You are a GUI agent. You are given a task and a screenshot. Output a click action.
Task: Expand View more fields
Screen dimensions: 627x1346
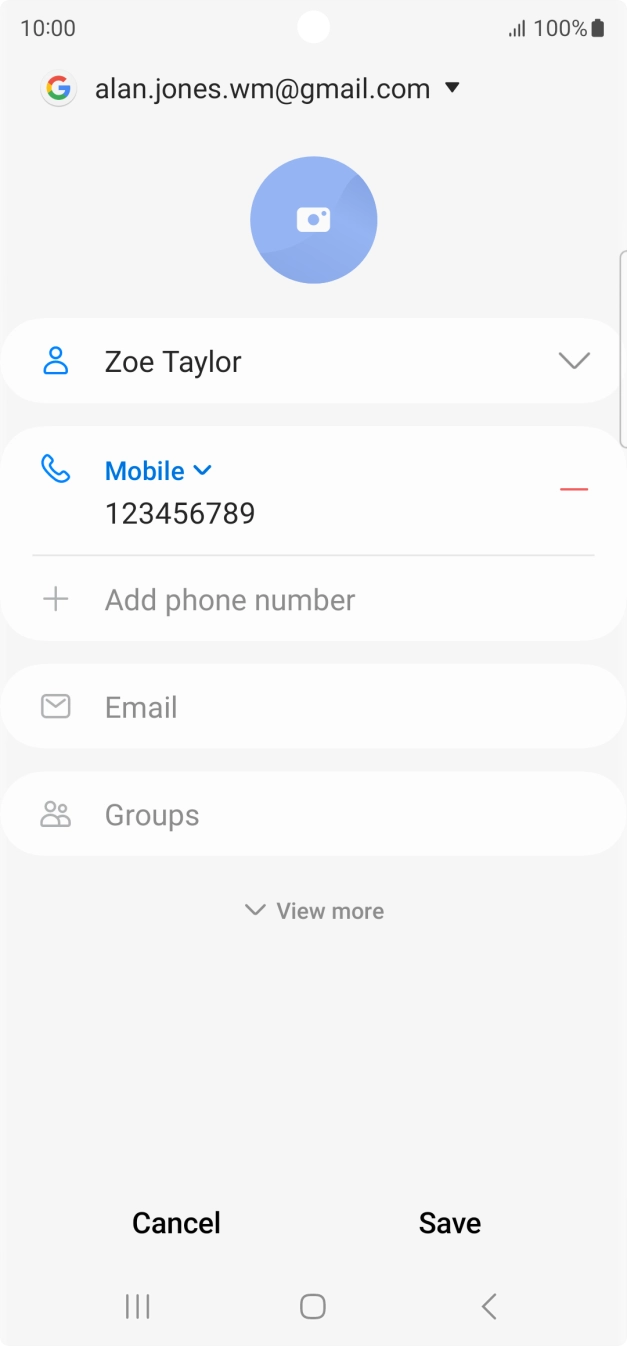314,911
